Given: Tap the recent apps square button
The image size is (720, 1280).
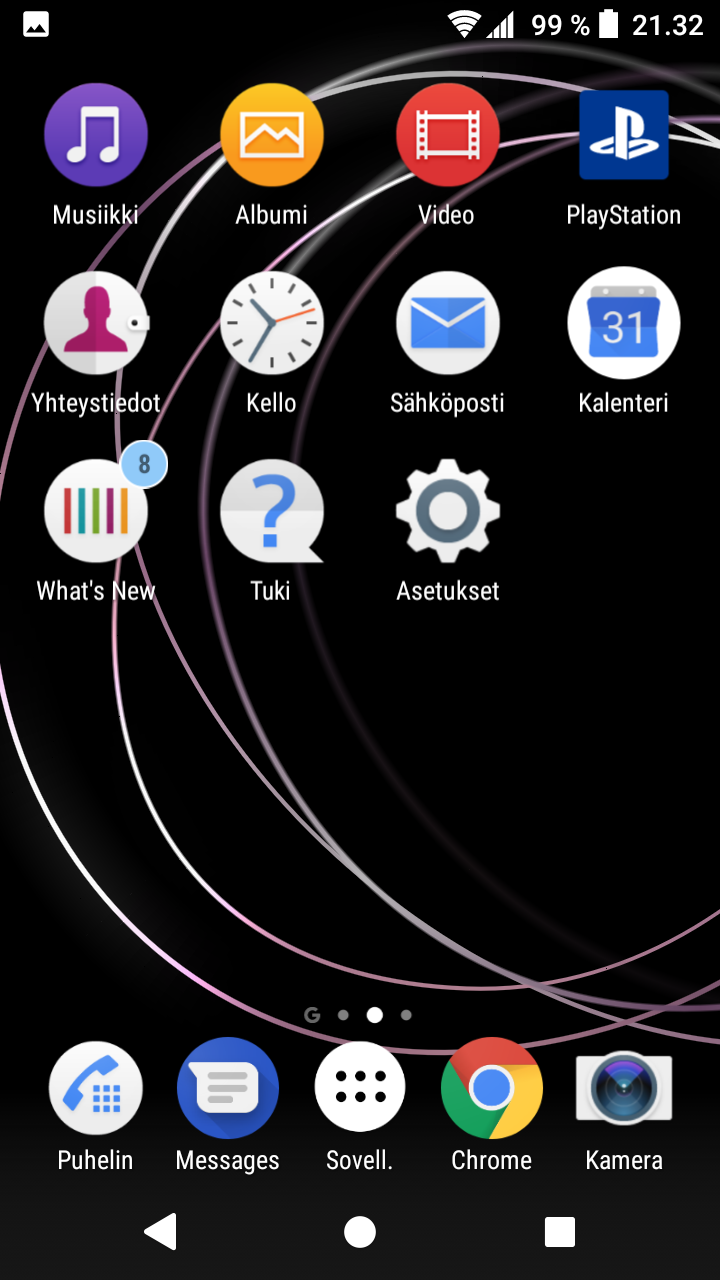Looking at the screenshot, I should pyautogui.click(x=559, y=1232).
